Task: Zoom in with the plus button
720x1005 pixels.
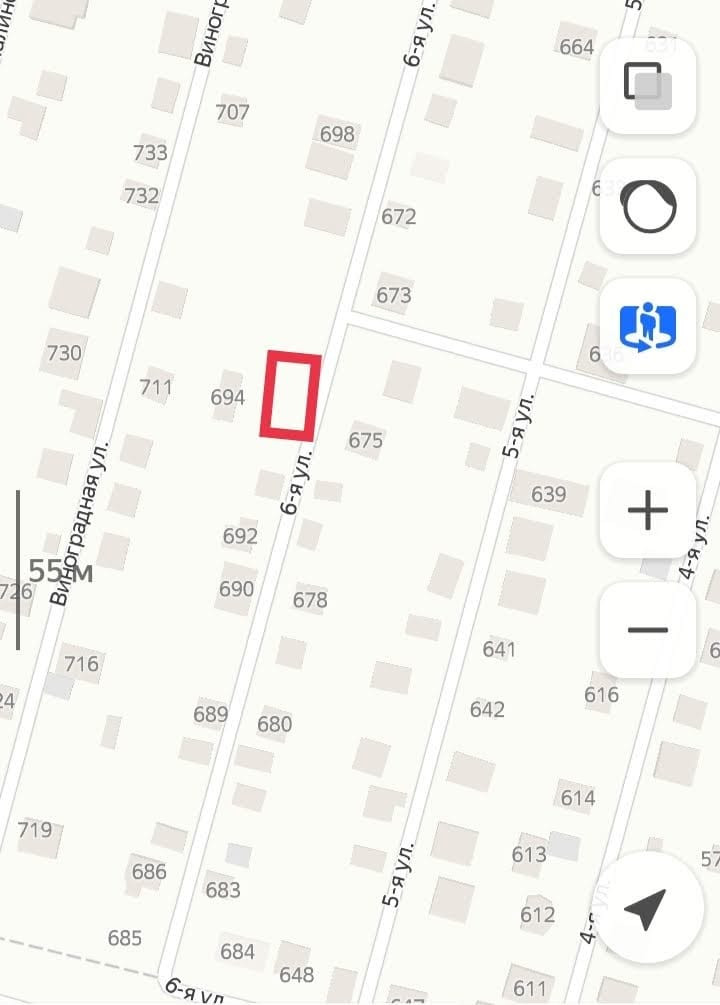Action: 647,511
